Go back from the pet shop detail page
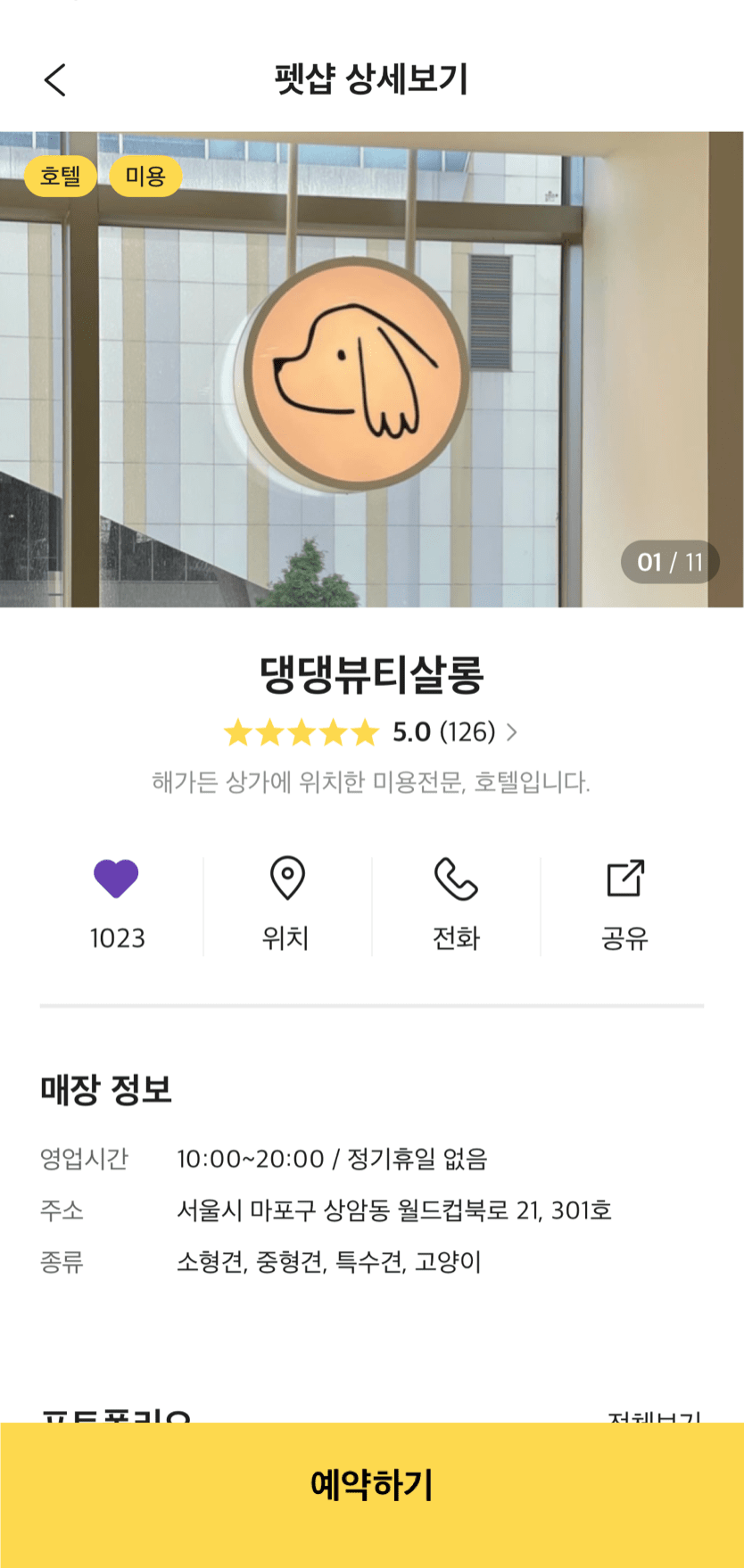Image resolution: width=744 pixels, height=1568 pixels. tap(55, 79)
